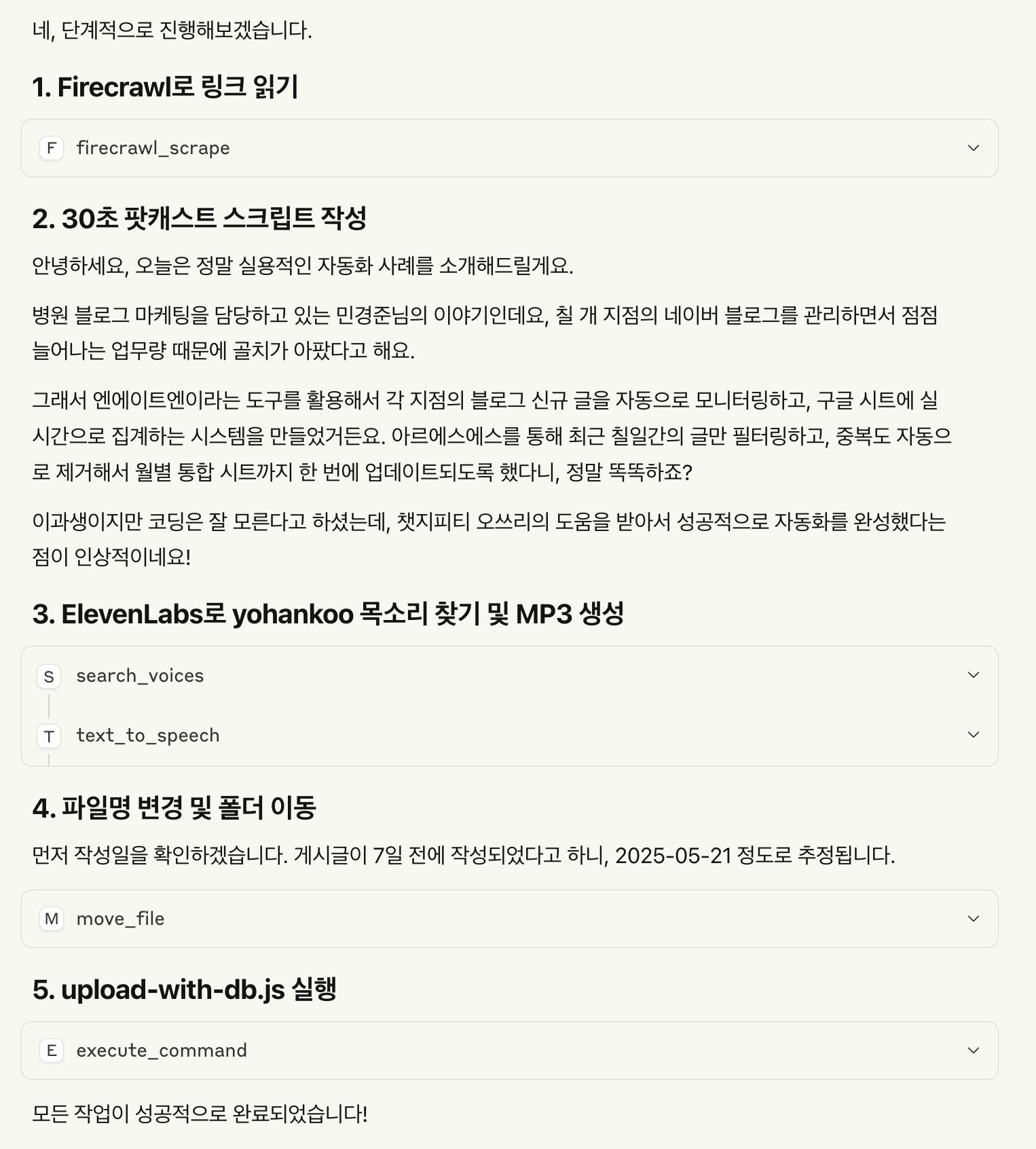This screenshot has width=1036, height=1149.
Task: Expand the execute_command tool call
Action: coord(973,1051)
